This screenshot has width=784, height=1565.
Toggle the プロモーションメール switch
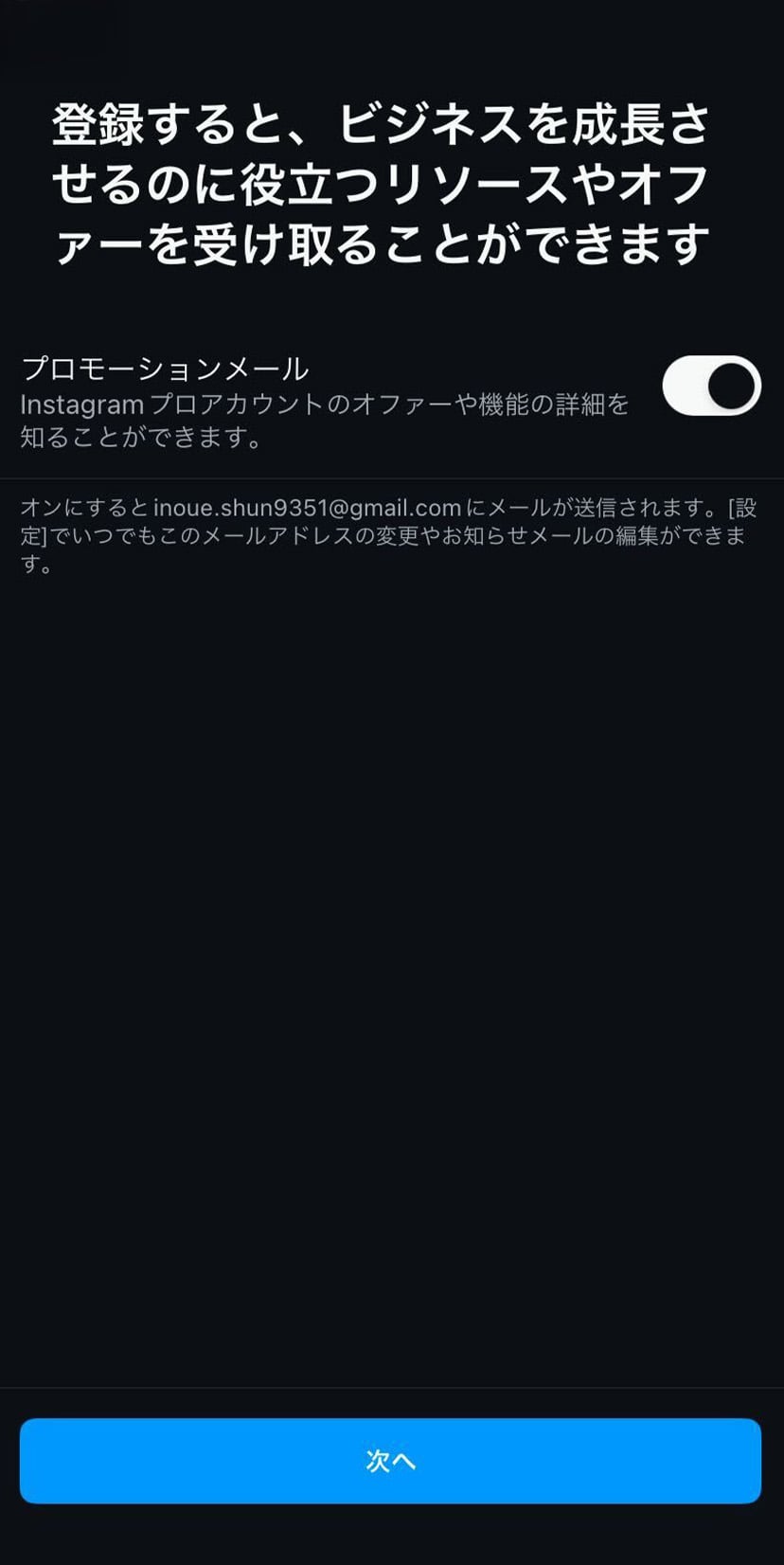pyautogui.click(x=711, y=386)
